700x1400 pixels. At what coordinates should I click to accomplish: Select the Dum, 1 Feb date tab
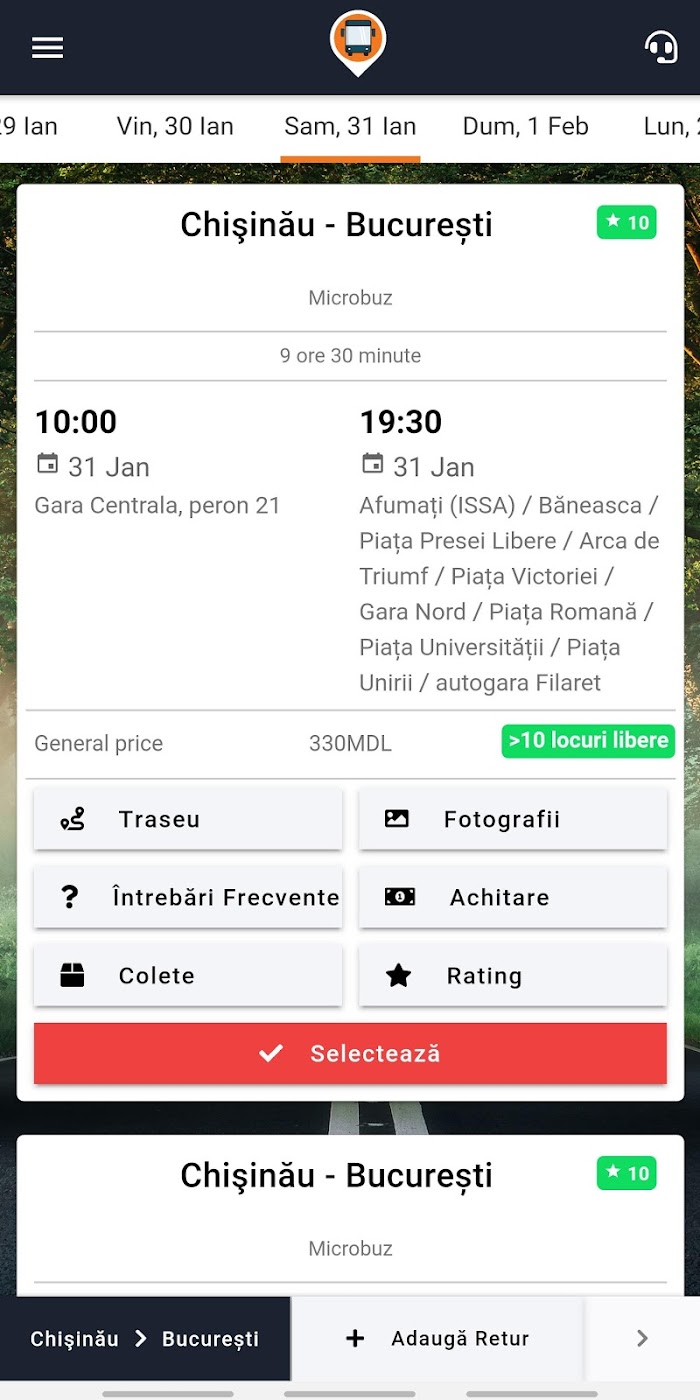pyautogui.click(x=525, y=127)
